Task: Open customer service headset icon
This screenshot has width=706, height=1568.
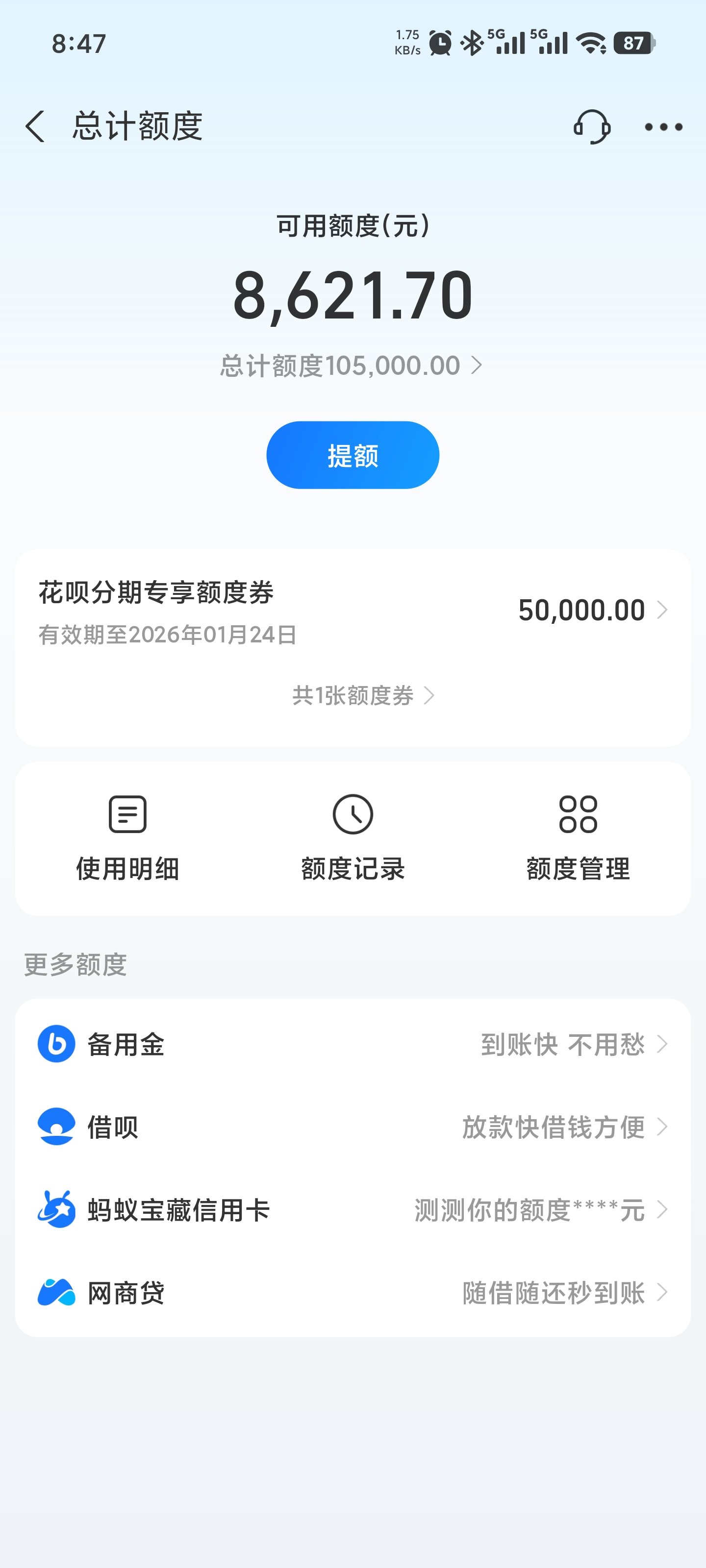Action: point(591,126)
